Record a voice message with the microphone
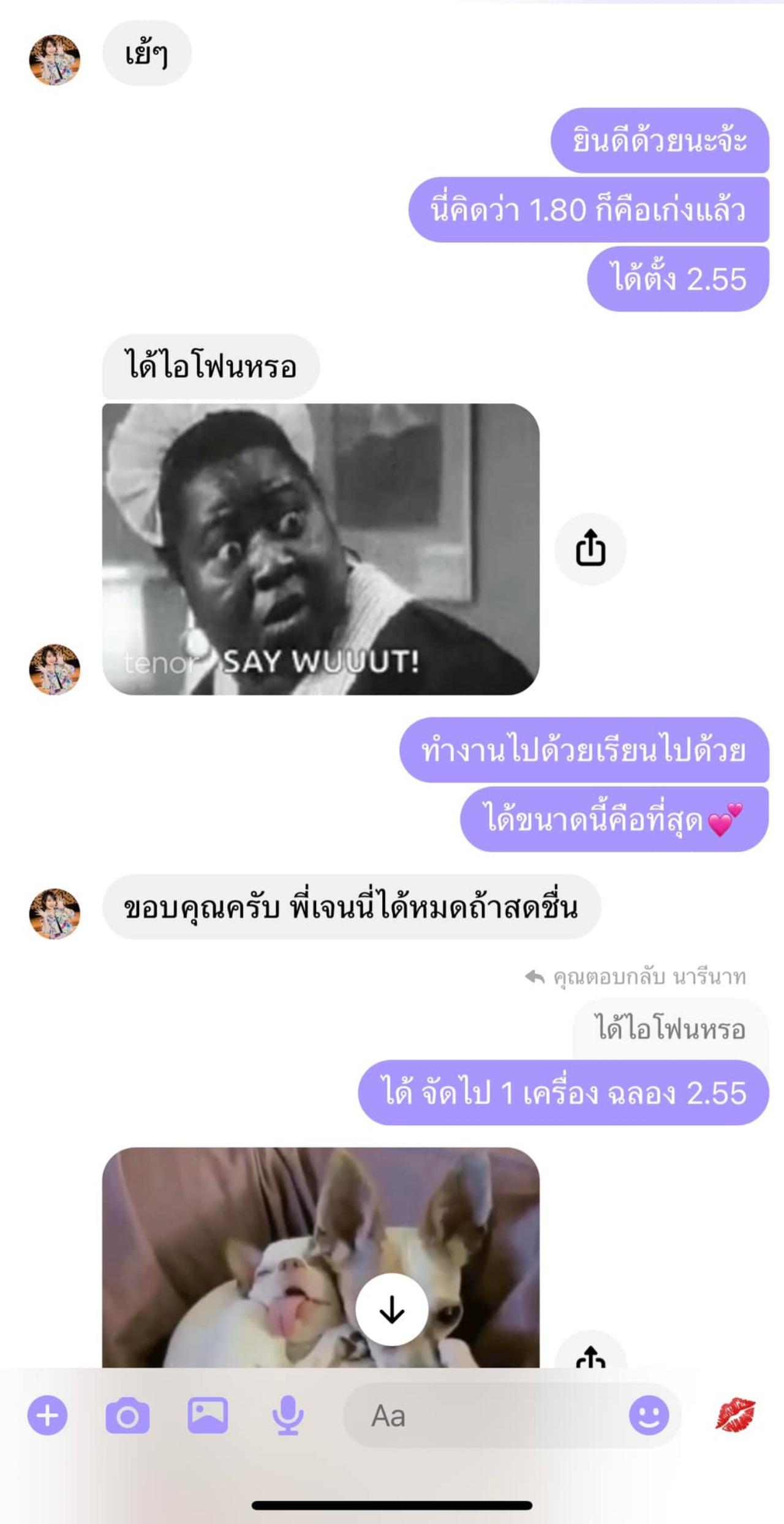This screenshot has height=1524, width=784. point(287,1416)
